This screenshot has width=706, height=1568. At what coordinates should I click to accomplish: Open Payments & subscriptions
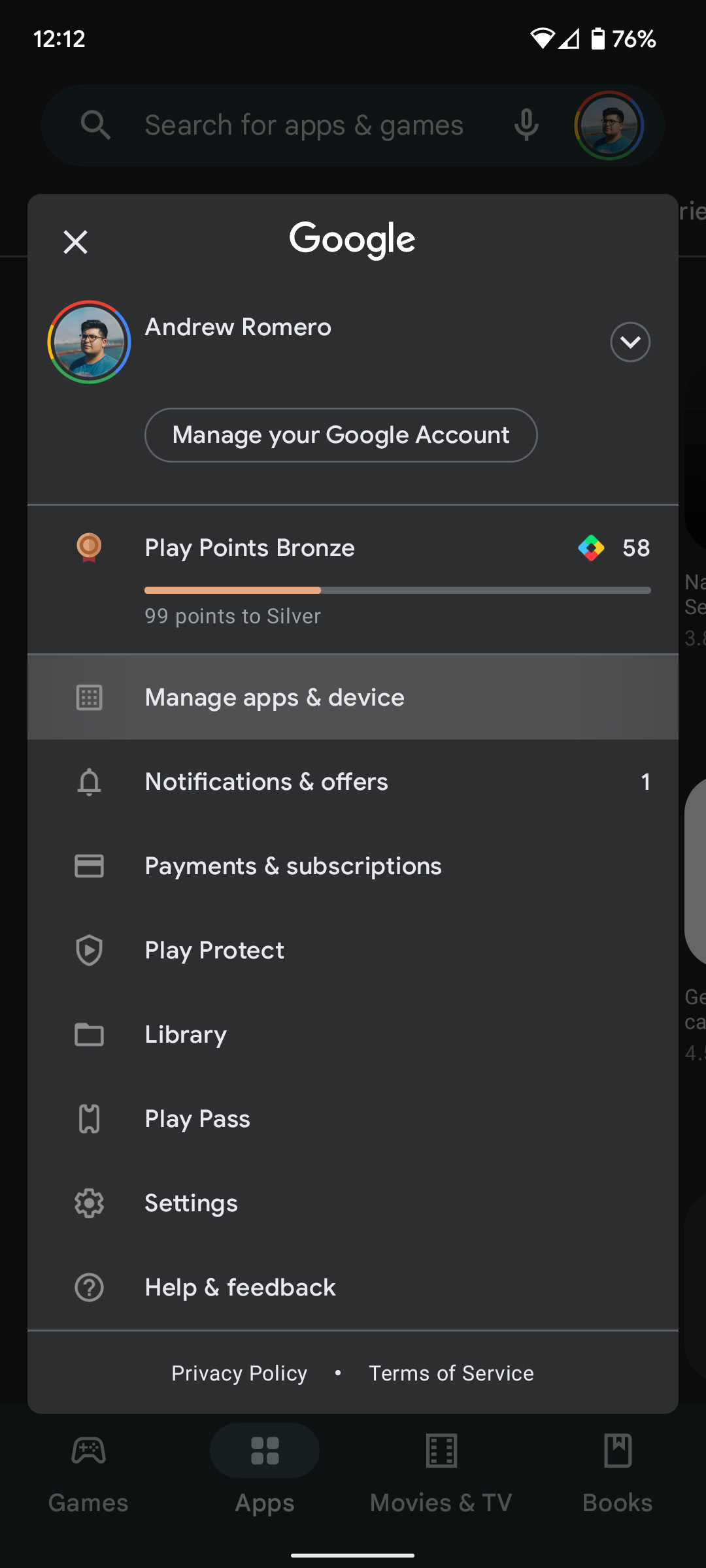[x=293, y=866]
